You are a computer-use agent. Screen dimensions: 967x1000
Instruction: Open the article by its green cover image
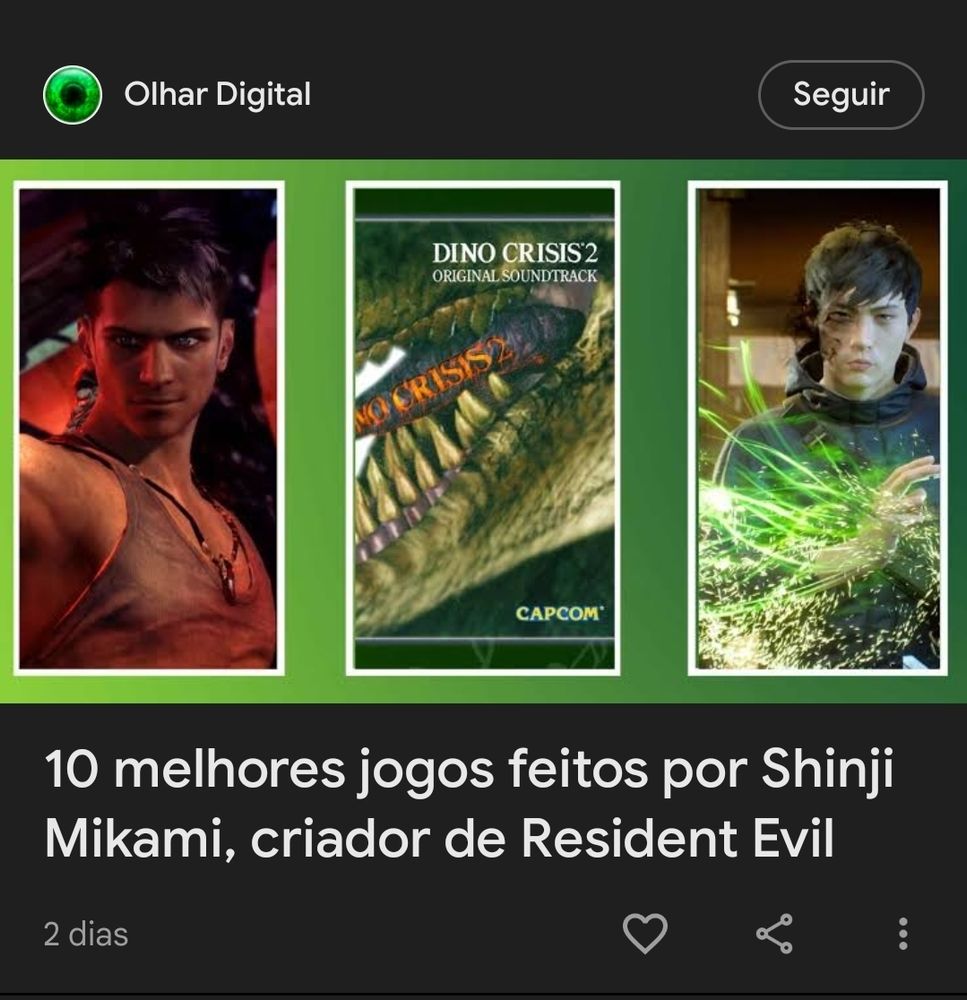click(484, 431)
